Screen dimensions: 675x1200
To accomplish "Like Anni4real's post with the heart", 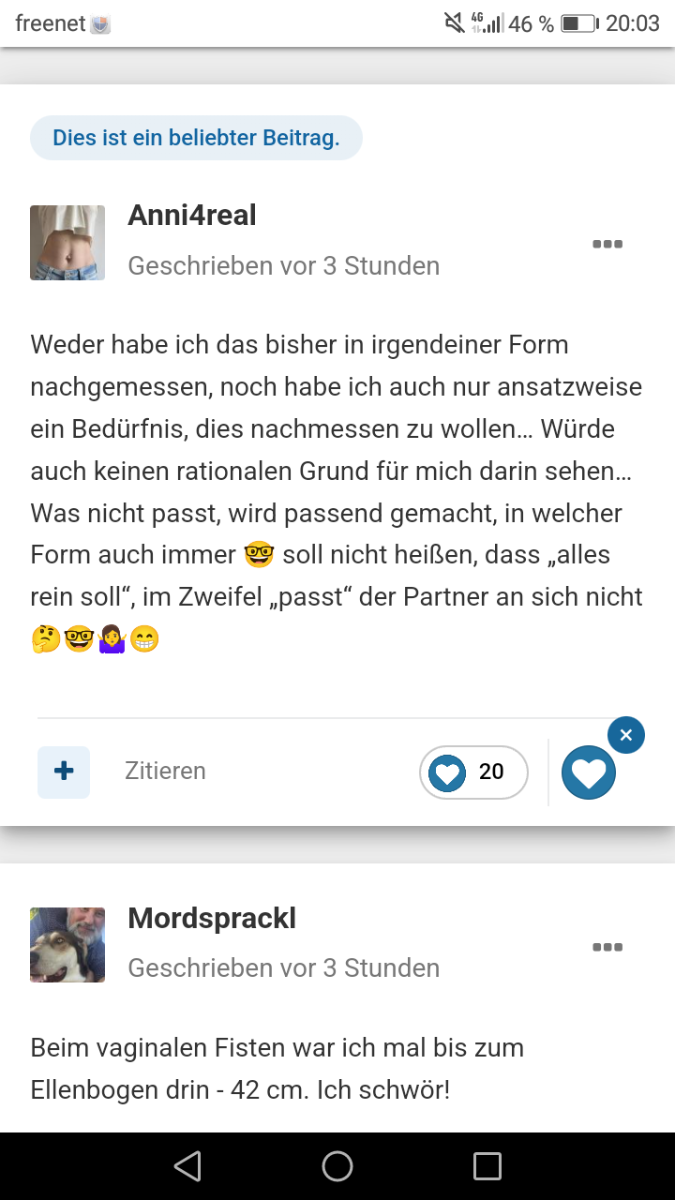I will [x=588, y=773].
